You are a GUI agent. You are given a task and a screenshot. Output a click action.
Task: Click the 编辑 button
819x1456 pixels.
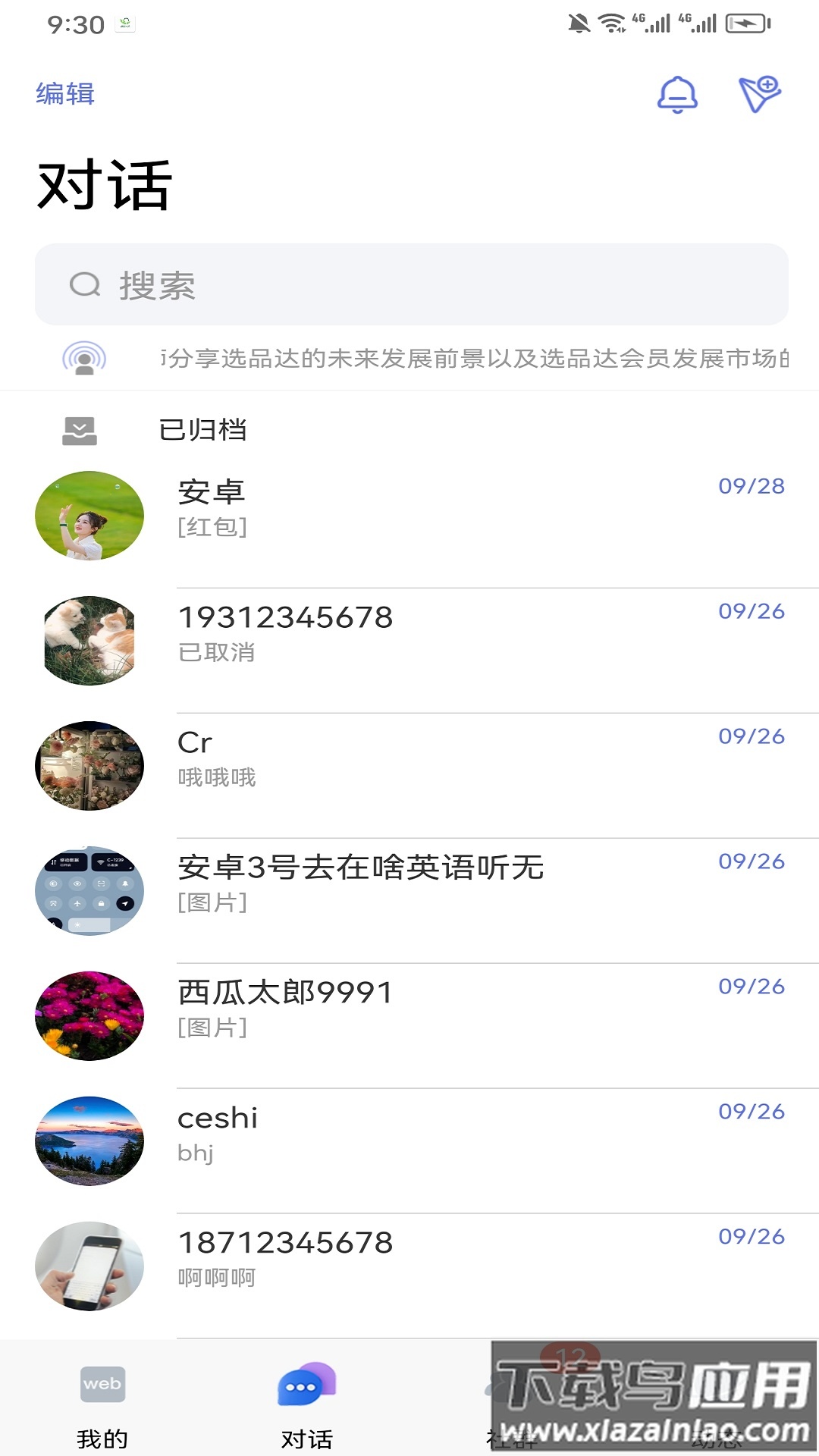click(64, 94)
